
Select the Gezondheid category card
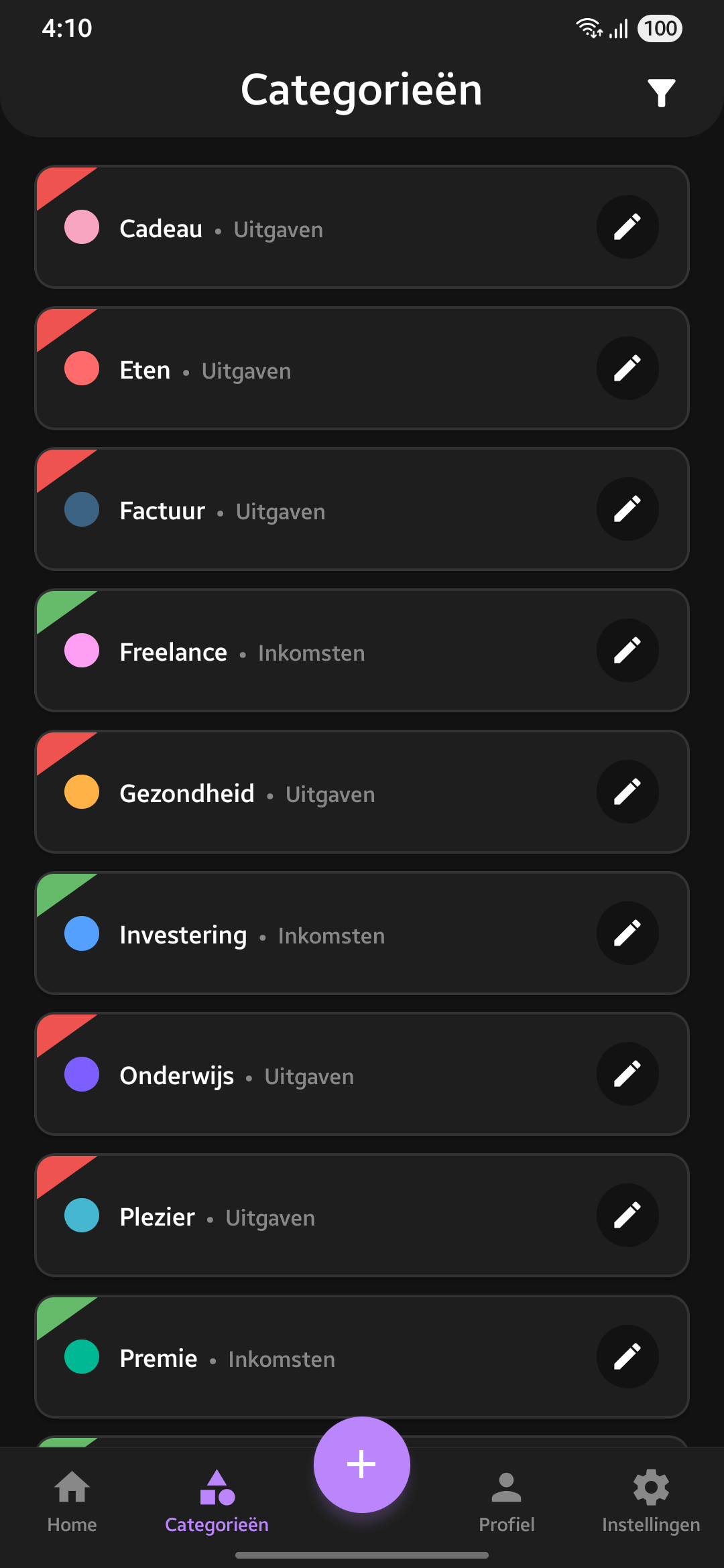coord(302,791)
